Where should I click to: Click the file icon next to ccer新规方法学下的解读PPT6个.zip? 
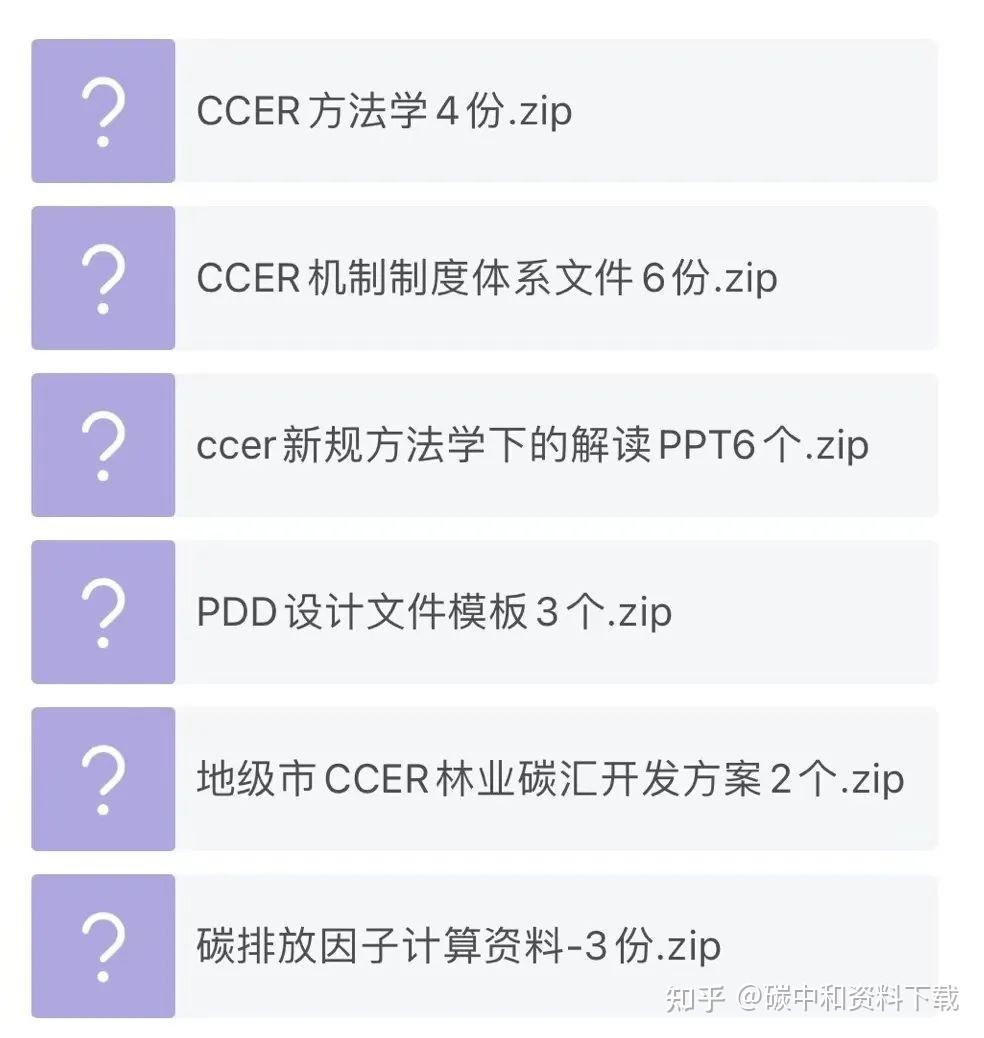coord(103,446)
